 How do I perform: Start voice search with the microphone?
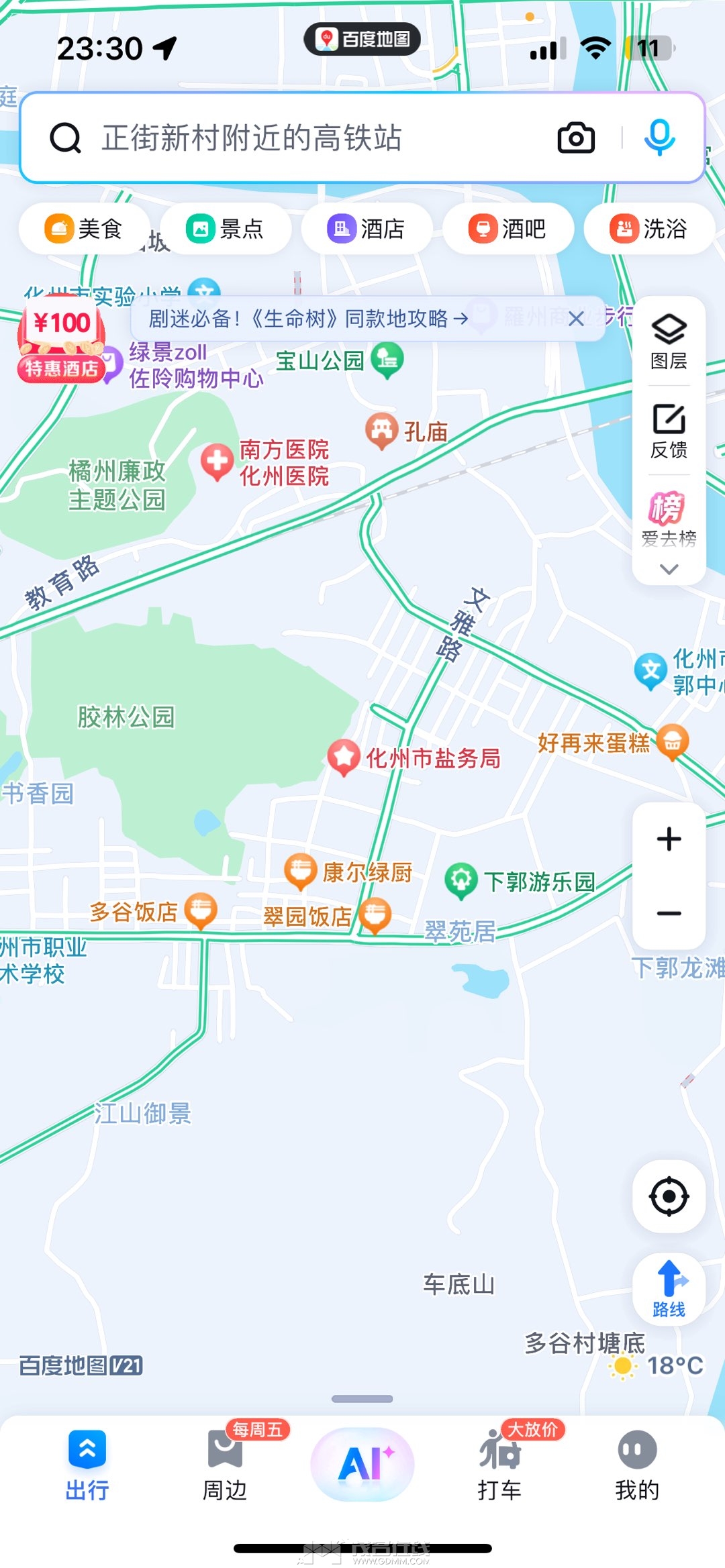pyautogui.click(x=659, y=138)
